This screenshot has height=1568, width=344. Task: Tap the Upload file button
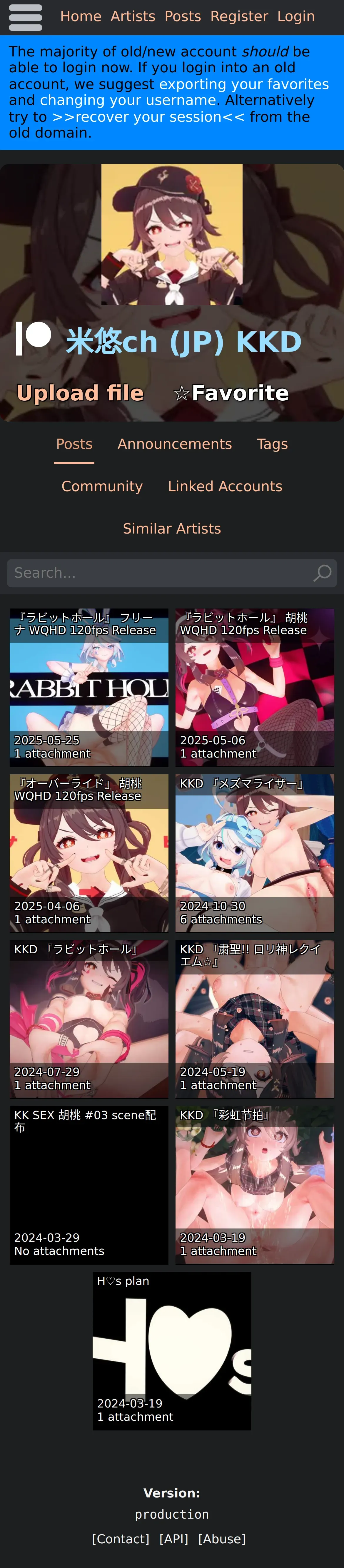(x=80, y=393)
